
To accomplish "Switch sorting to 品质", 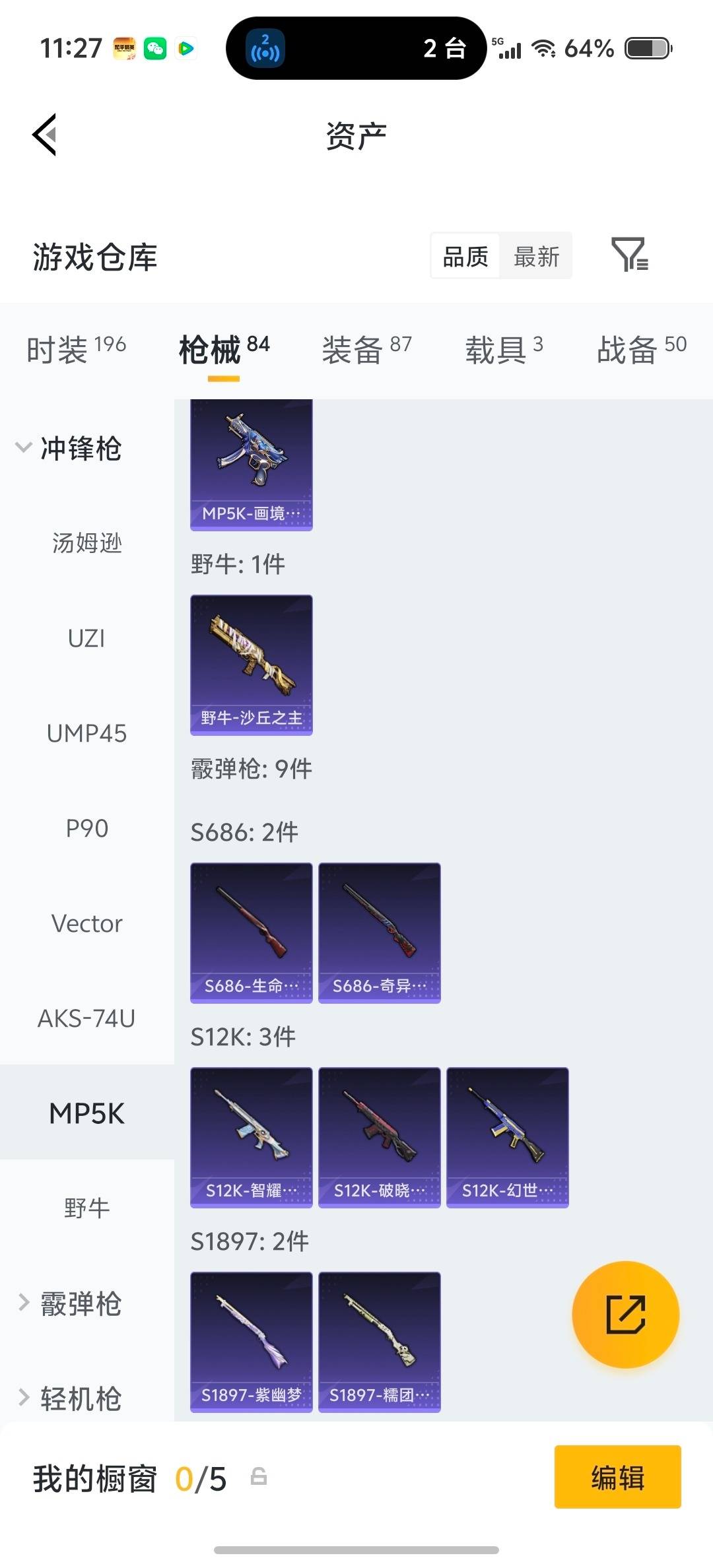I will (465, 256).
